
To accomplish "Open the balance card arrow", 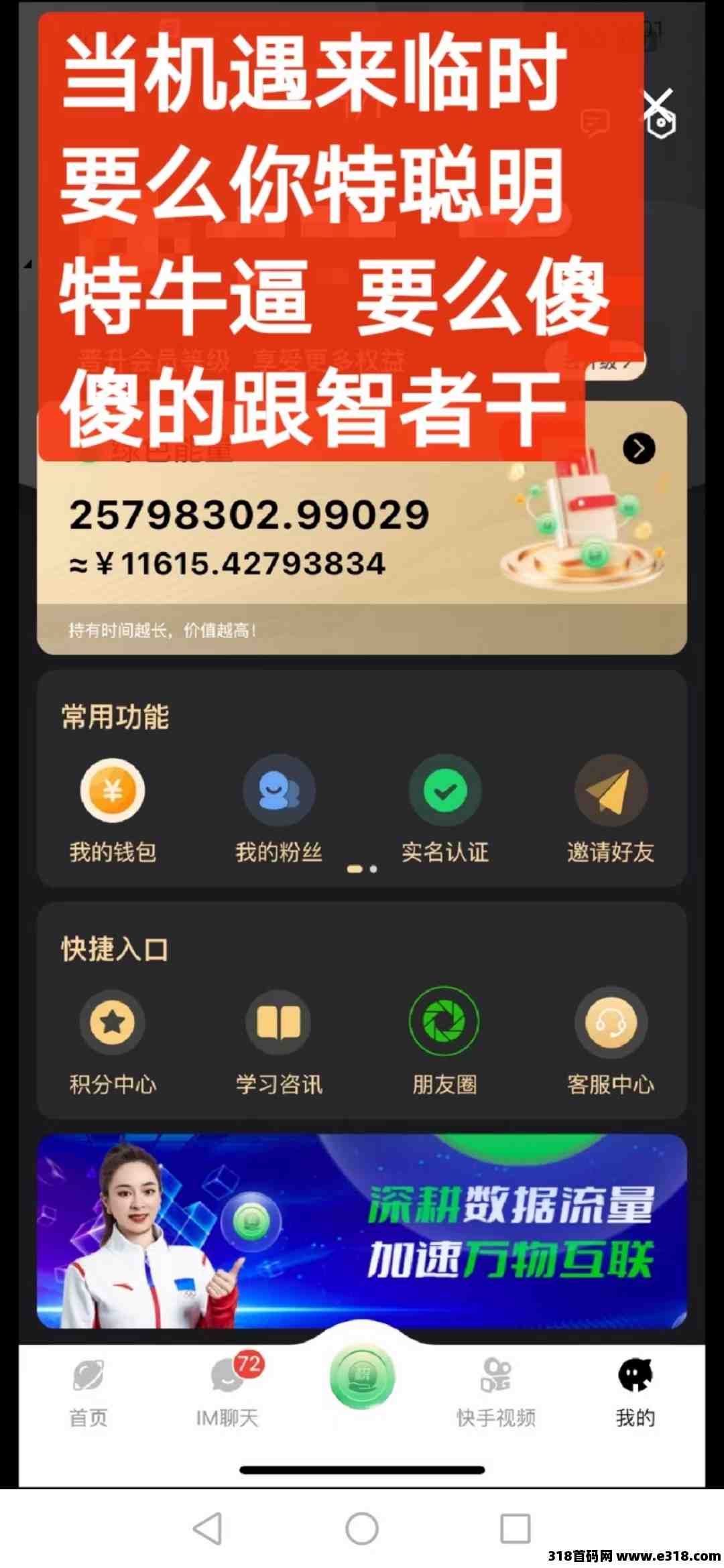I will 639,448.
